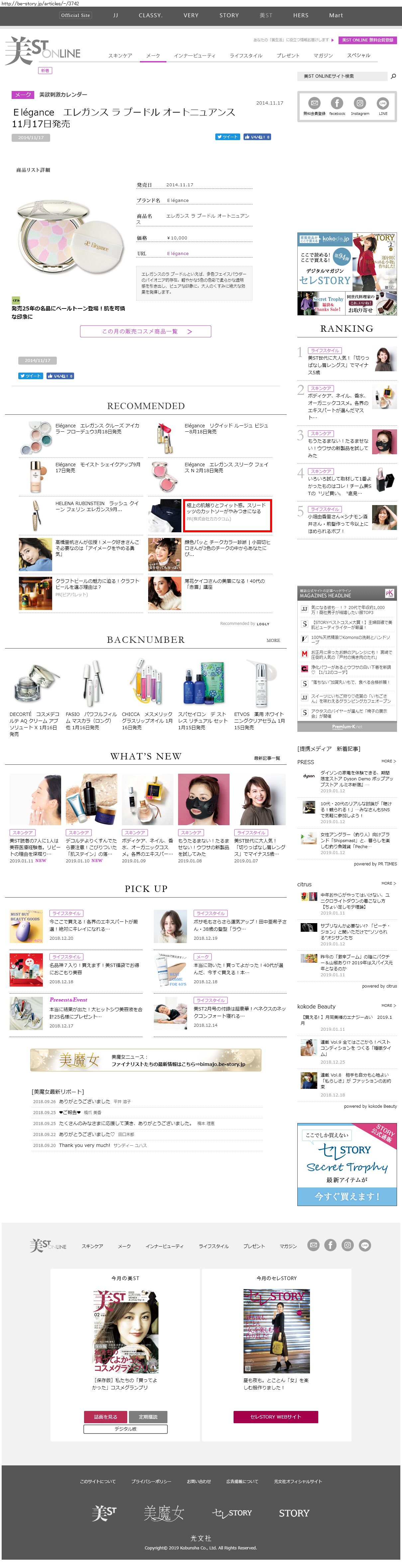Open BACKNUMBER MORE link

(273, 640)
